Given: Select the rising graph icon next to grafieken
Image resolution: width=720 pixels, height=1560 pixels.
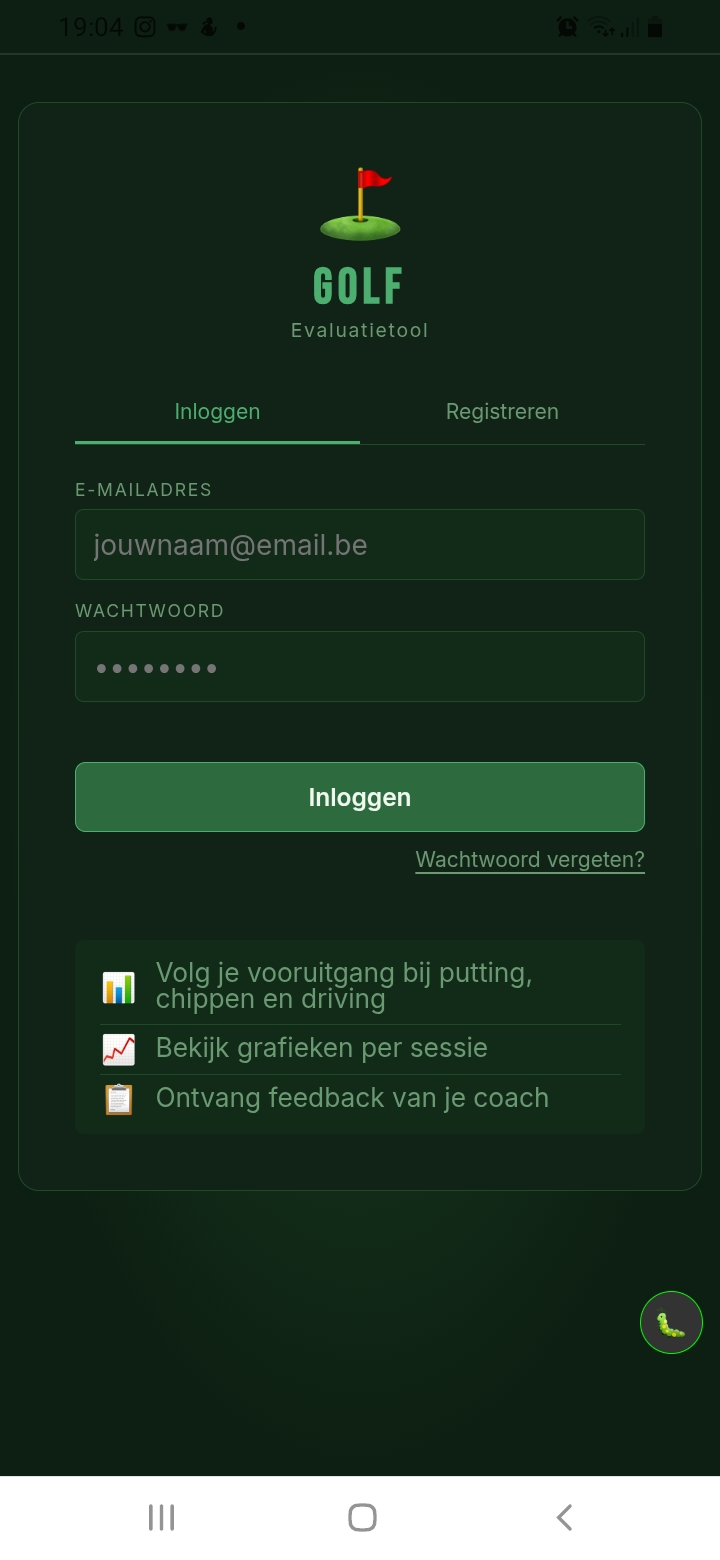Looking at the screenshot, I should point(119,1048).
